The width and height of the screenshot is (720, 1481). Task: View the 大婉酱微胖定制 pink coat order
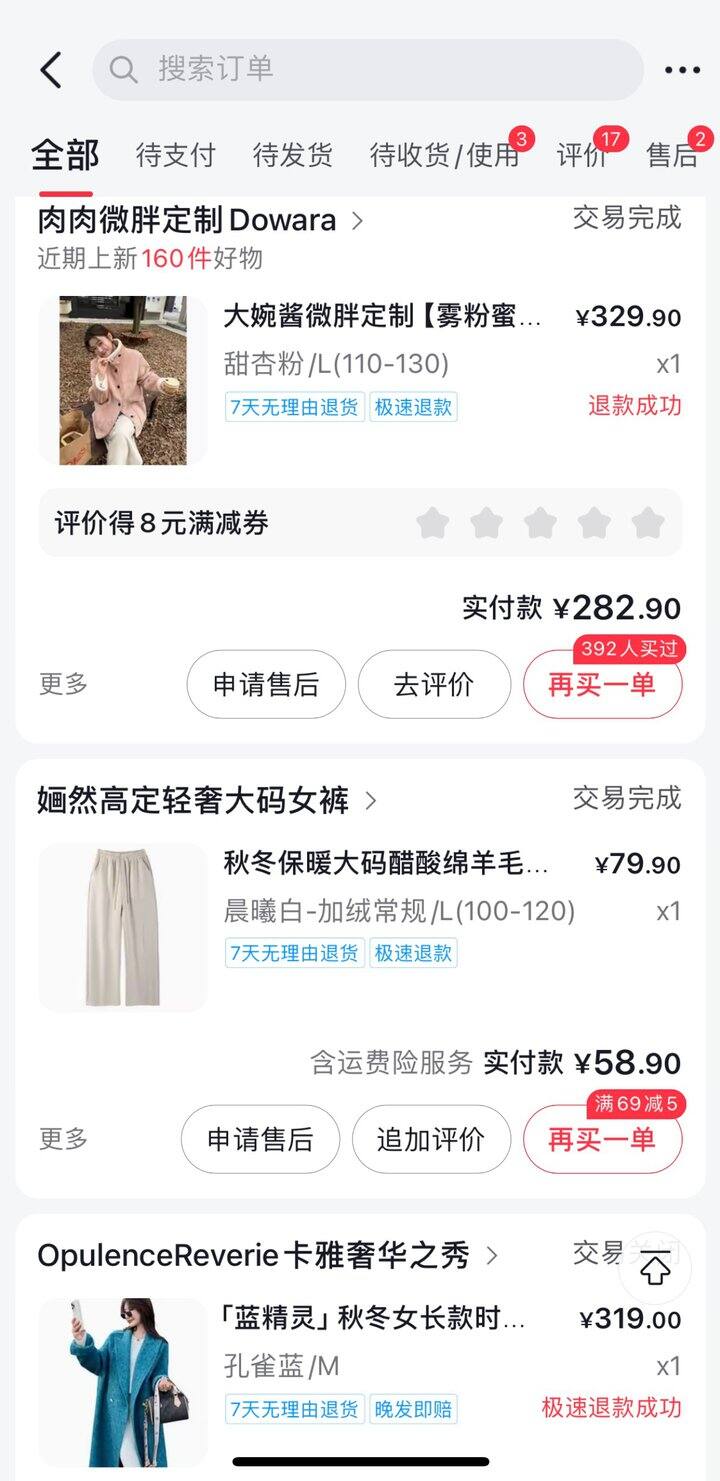point(382,317)
